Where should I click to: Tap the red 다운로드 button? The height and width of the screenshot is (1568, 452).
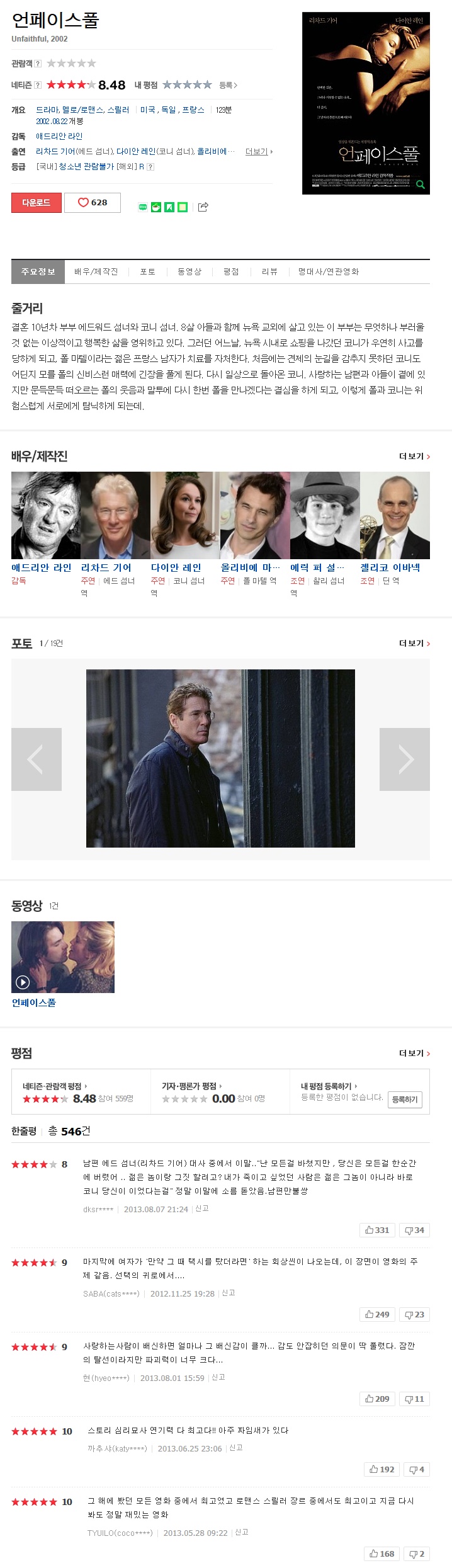pos(36,203)
